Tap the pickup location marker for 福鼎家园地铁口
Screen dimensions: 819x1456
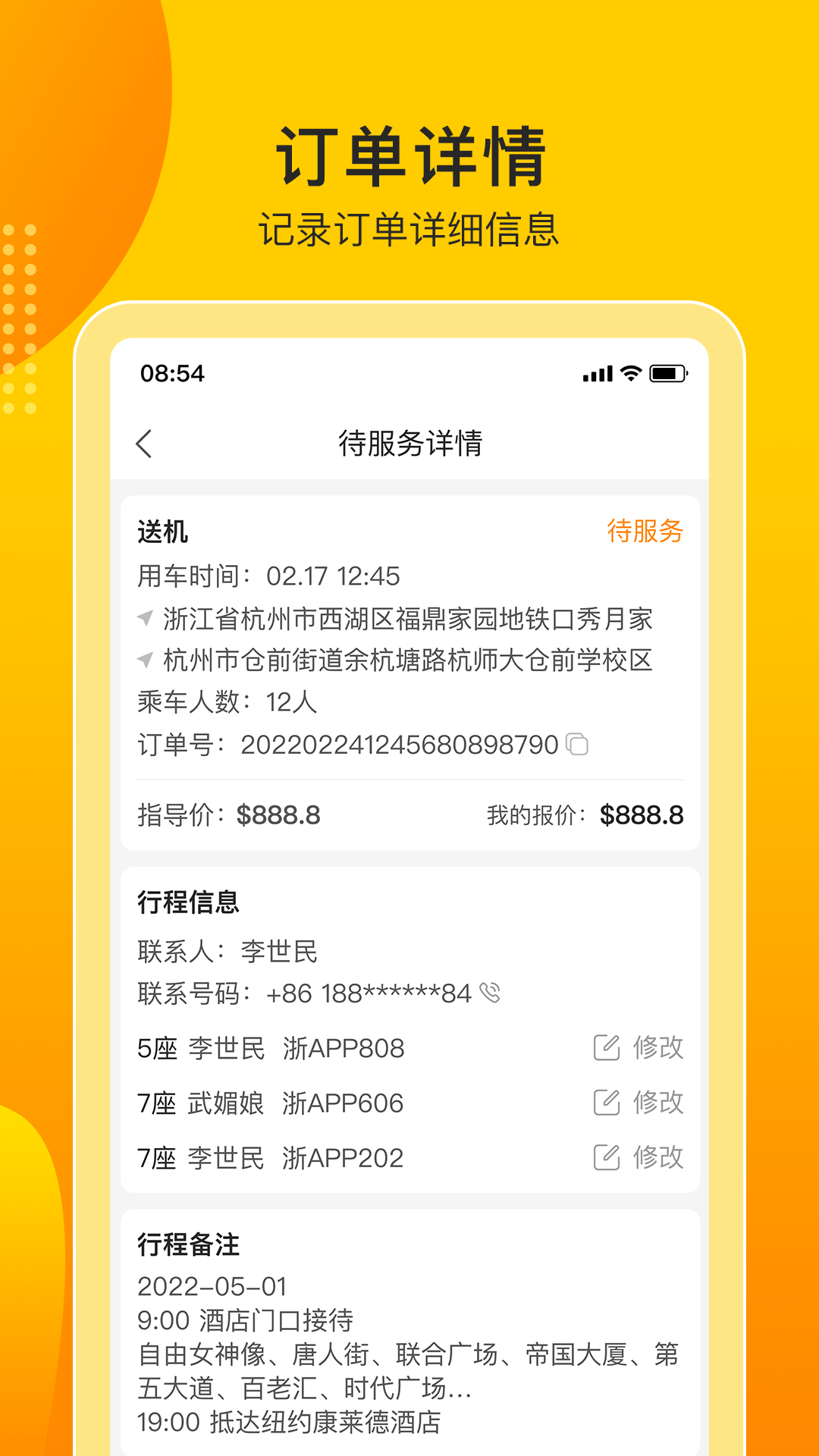146,619
